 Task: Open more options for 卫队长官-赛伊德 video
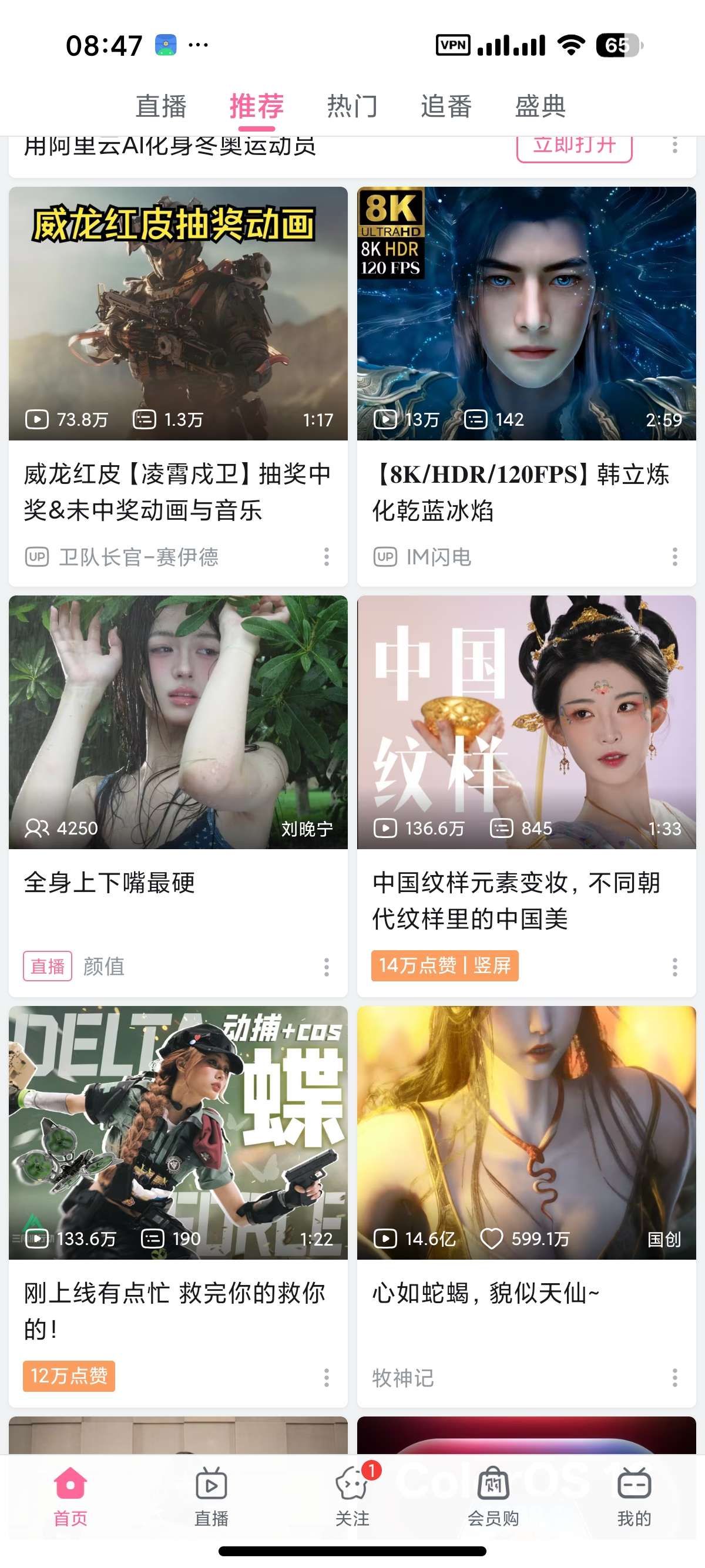click(326, 556)
